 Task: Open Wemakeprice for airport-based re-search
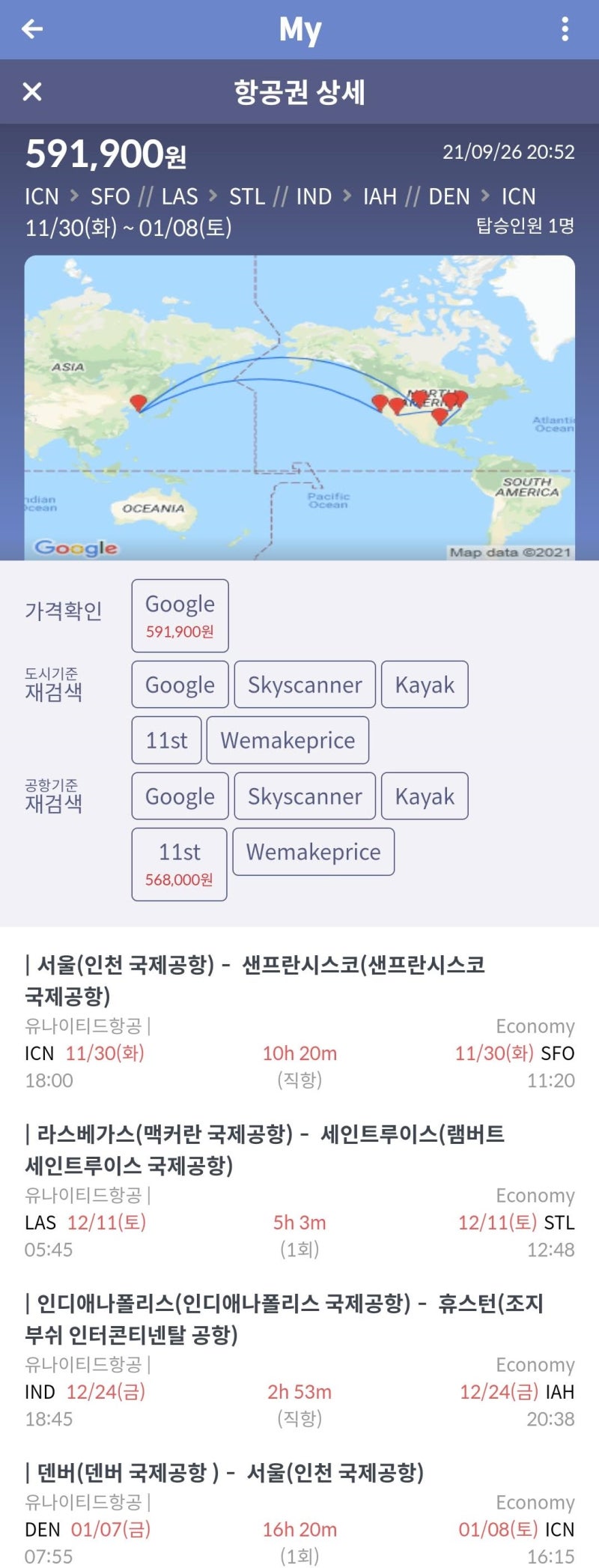[313, 852]
